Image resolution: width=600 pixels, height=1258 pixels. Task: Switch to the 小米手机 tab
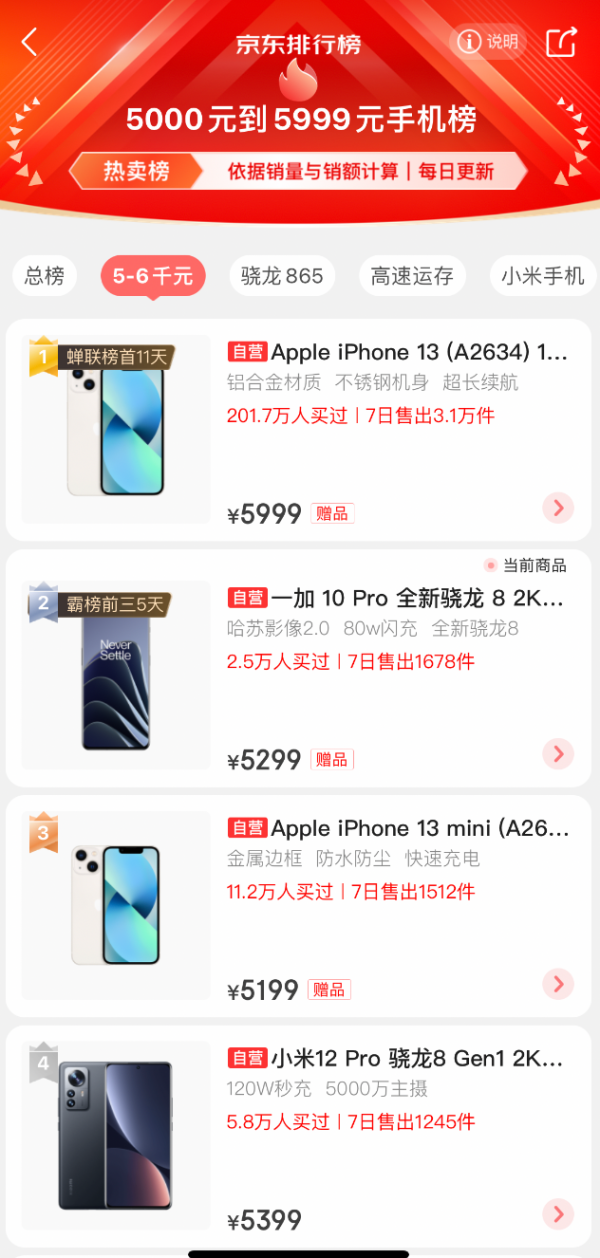point(543,276)
